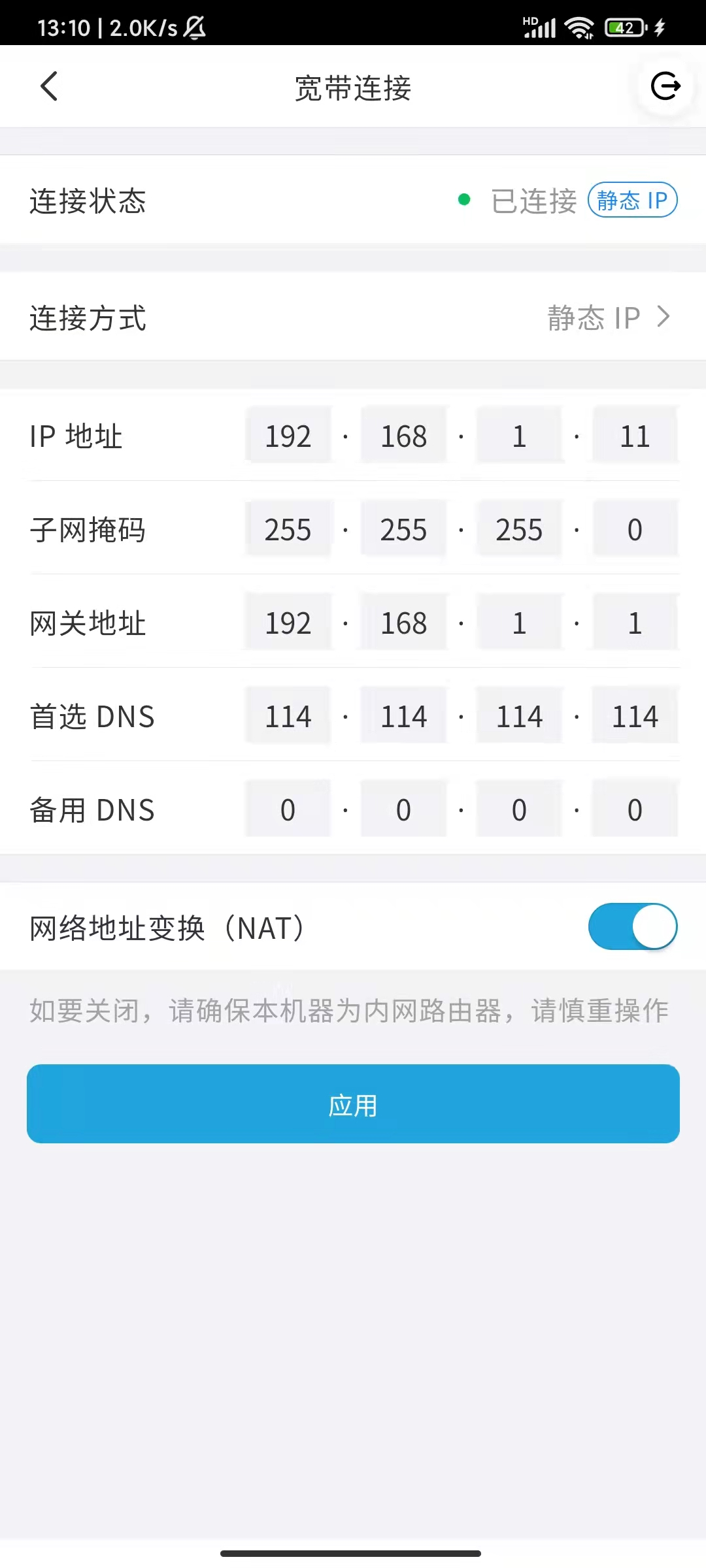The image size is (706, 1568).
Task: Open the 连接方式 selection via chevron
Action: click(665, 318)
